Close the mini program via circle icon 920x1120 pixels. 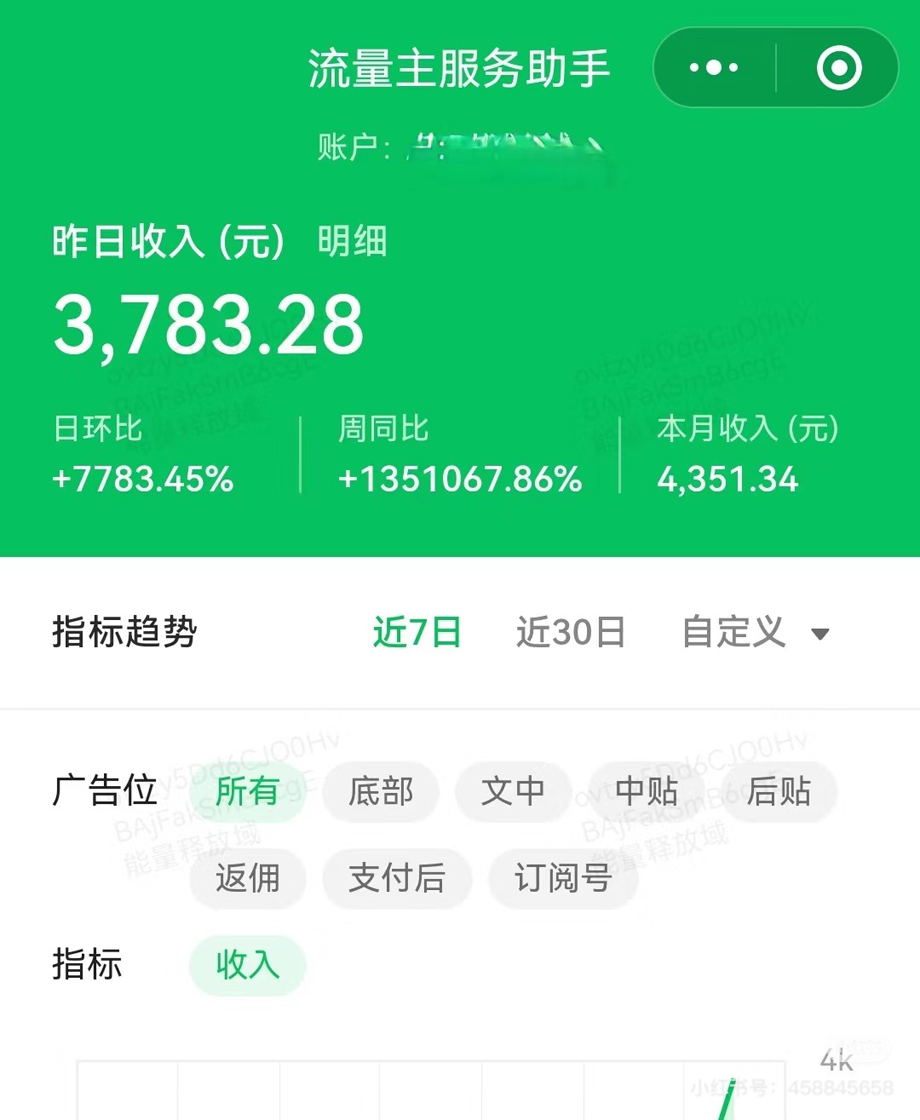(838, 68)
